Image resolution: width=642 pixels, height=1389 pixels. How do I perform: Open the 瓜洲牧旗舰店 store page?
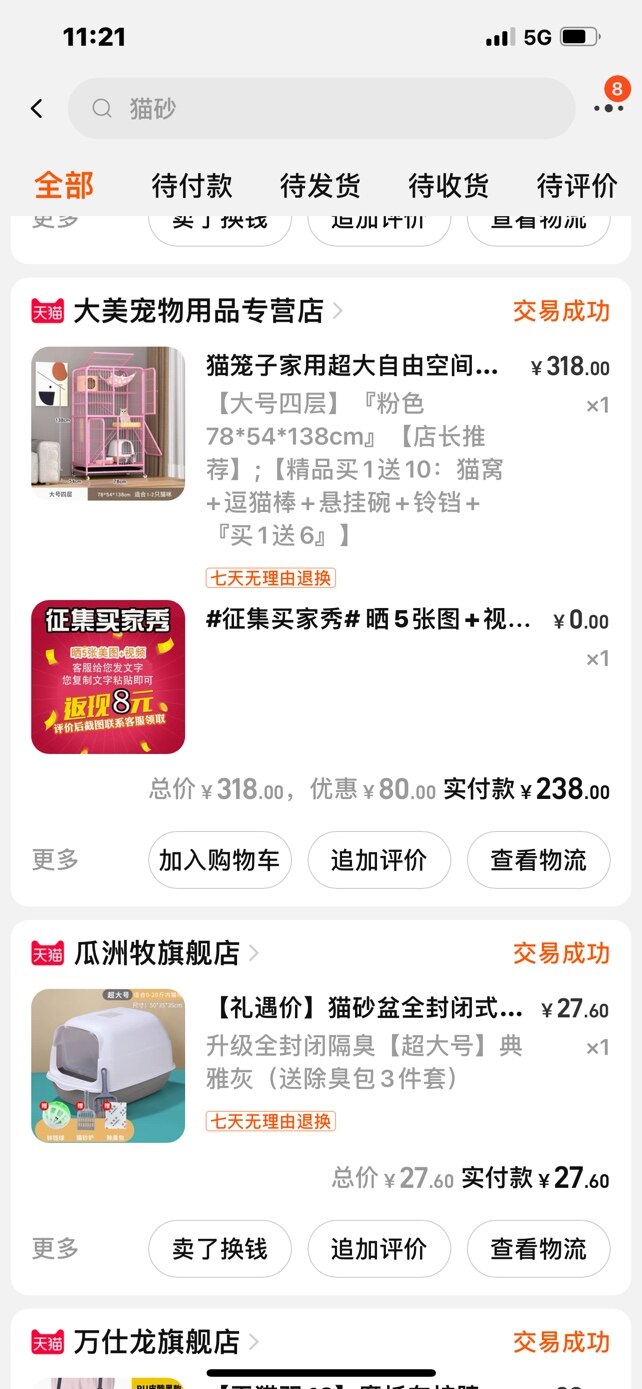click(x=157, y=953)
